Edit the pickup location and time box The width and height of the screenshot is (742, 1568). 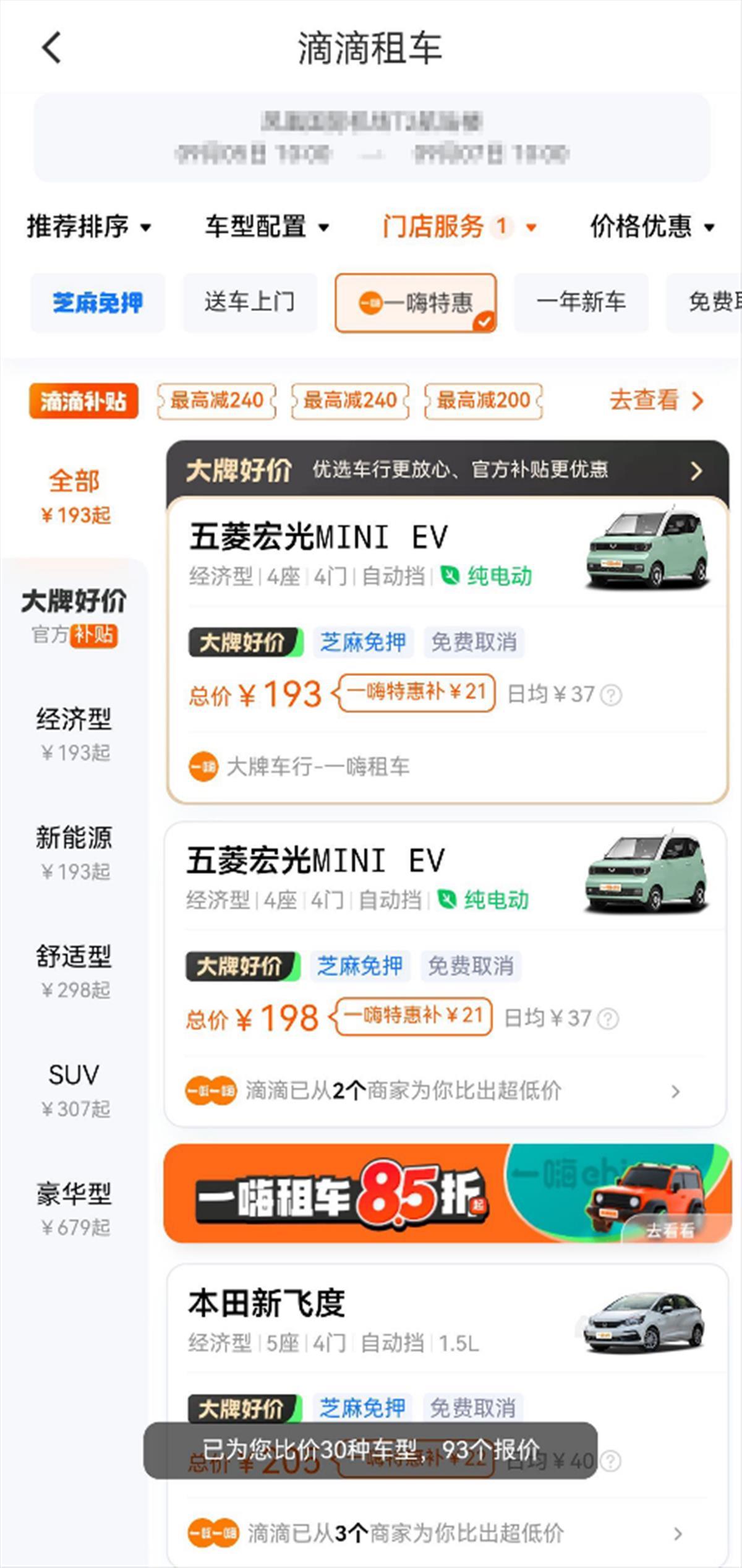[371, 137]
